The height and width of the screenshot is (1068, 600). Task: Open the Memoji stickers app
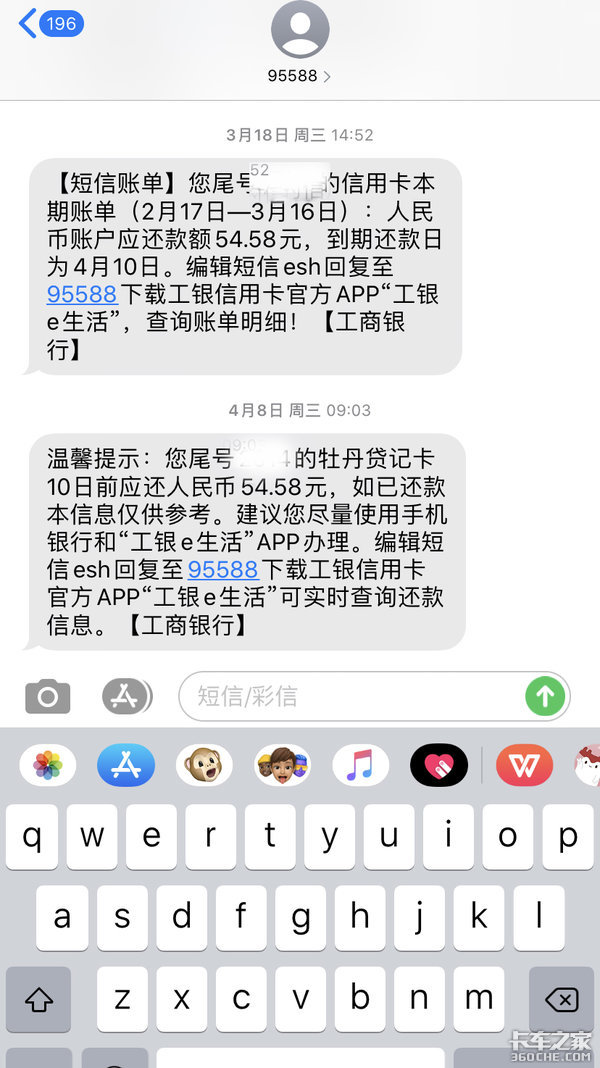[282, 766]
